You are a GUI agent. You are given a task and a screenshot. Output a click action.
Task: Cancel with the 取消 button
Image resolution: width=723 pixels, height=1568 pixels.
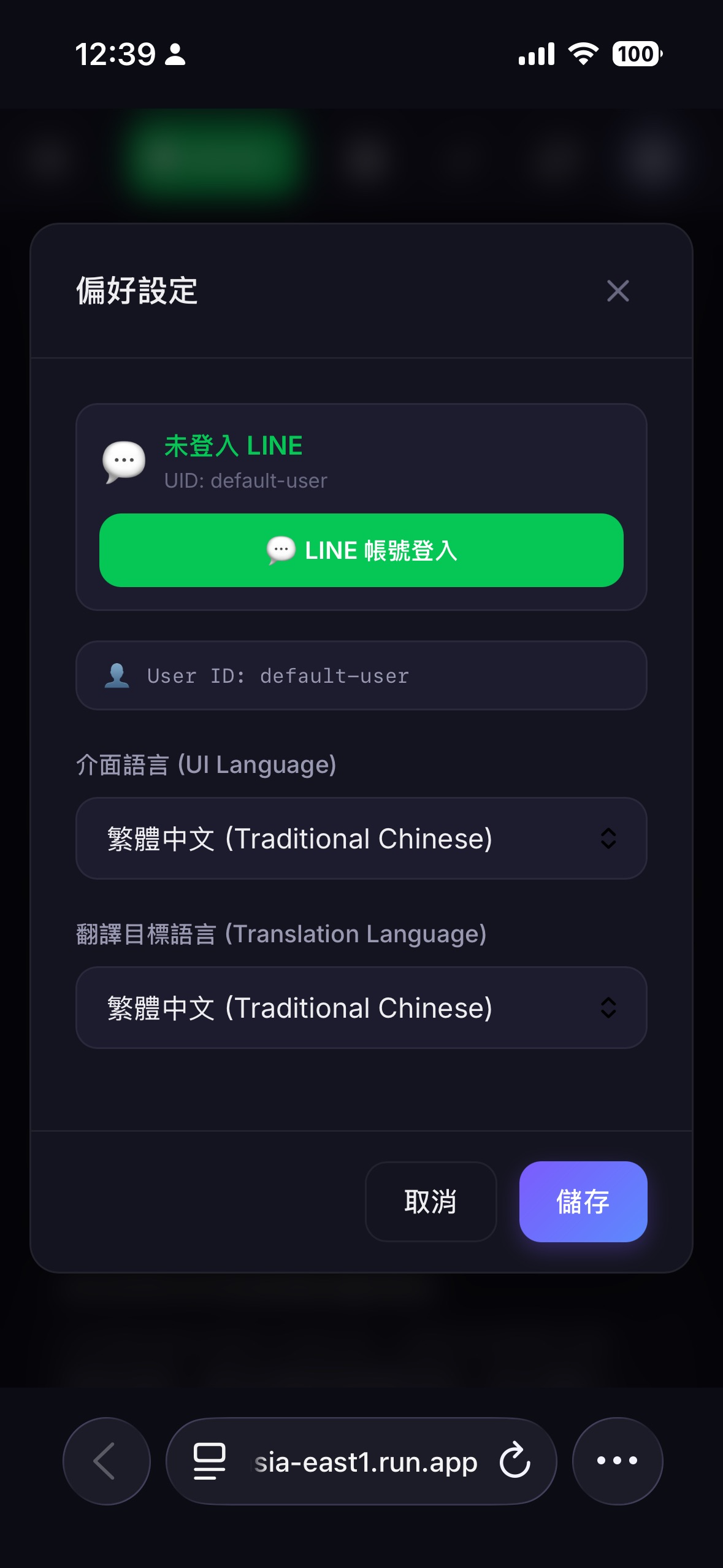coord(430,1201)
